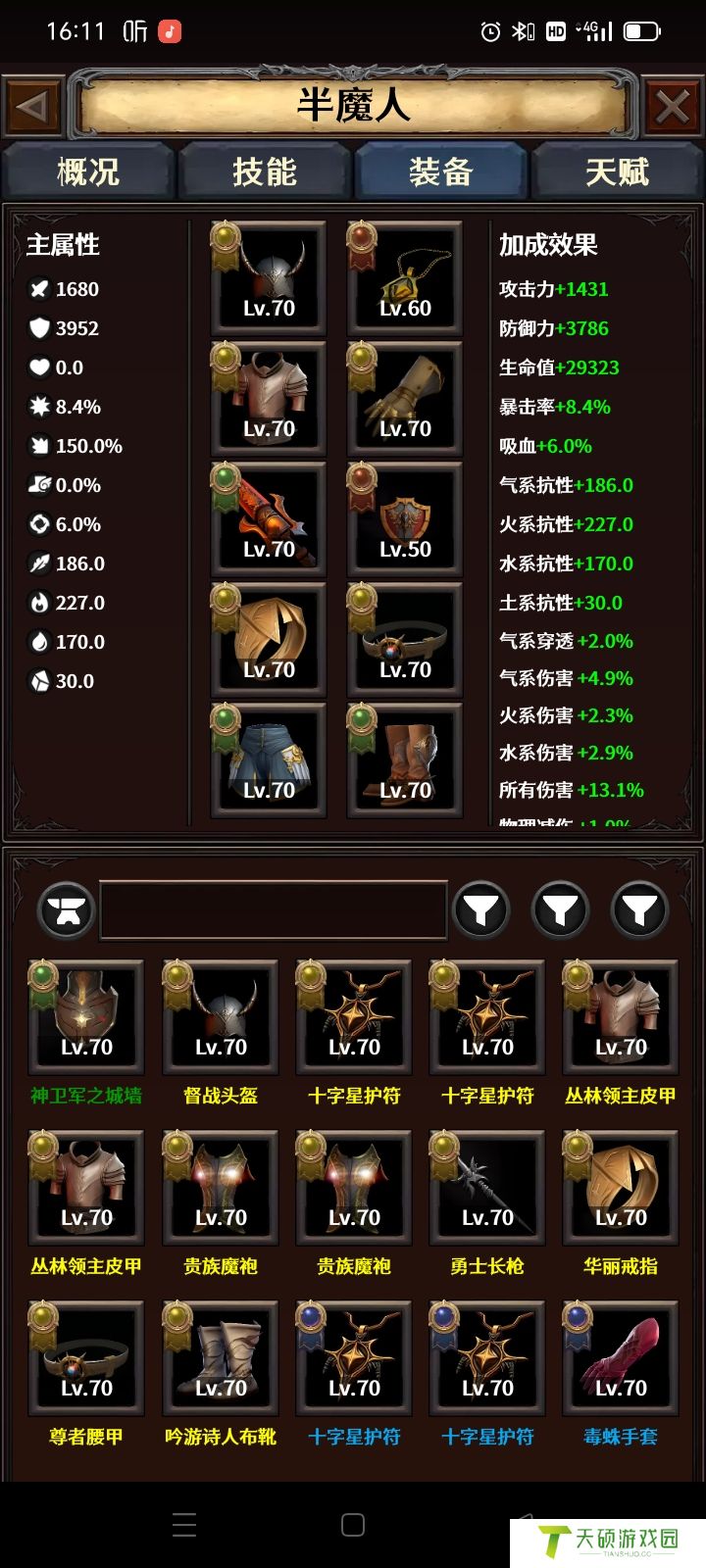
Task: Close the 半魔人 character panel
Action: click(672, 106)
